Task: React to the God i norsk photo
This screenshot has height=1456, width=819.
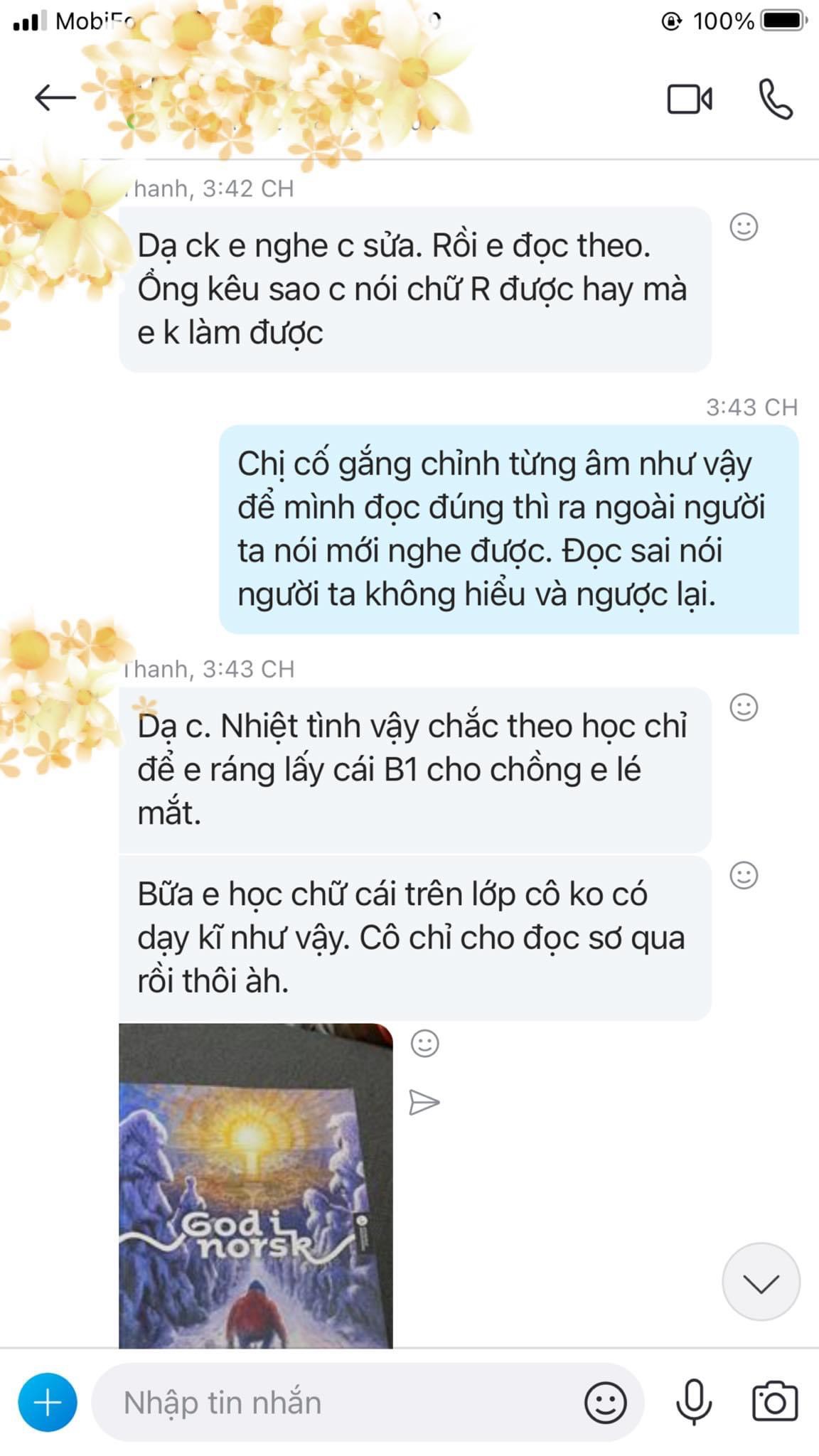Action: 425,1044
